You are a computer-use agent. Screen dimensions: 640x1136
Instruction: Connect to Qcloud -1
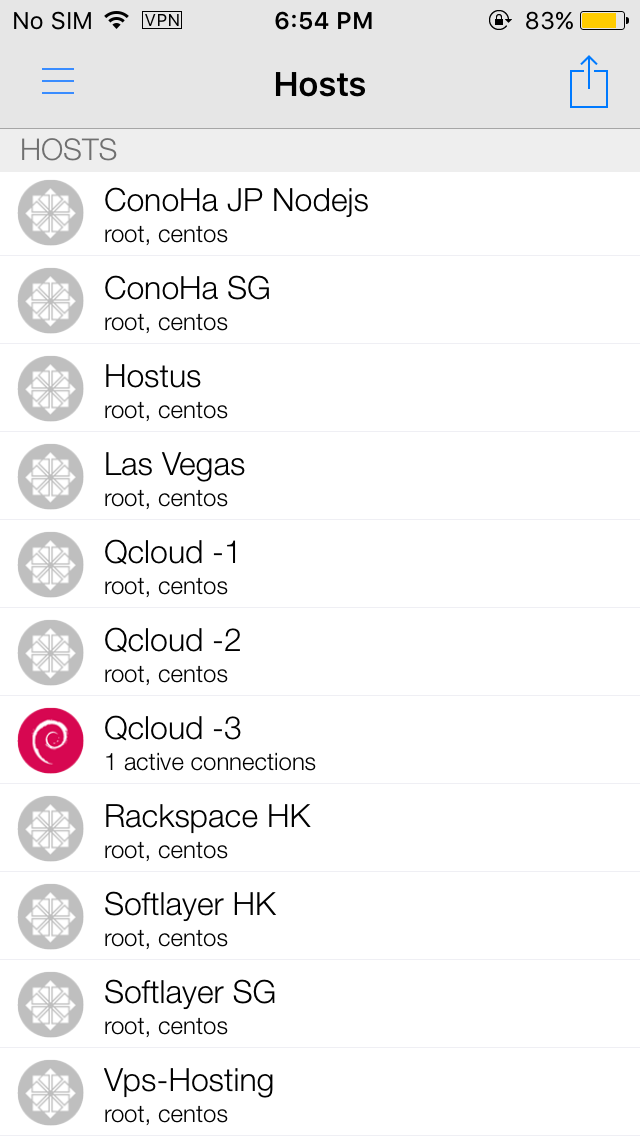click(x=320, y=566)
